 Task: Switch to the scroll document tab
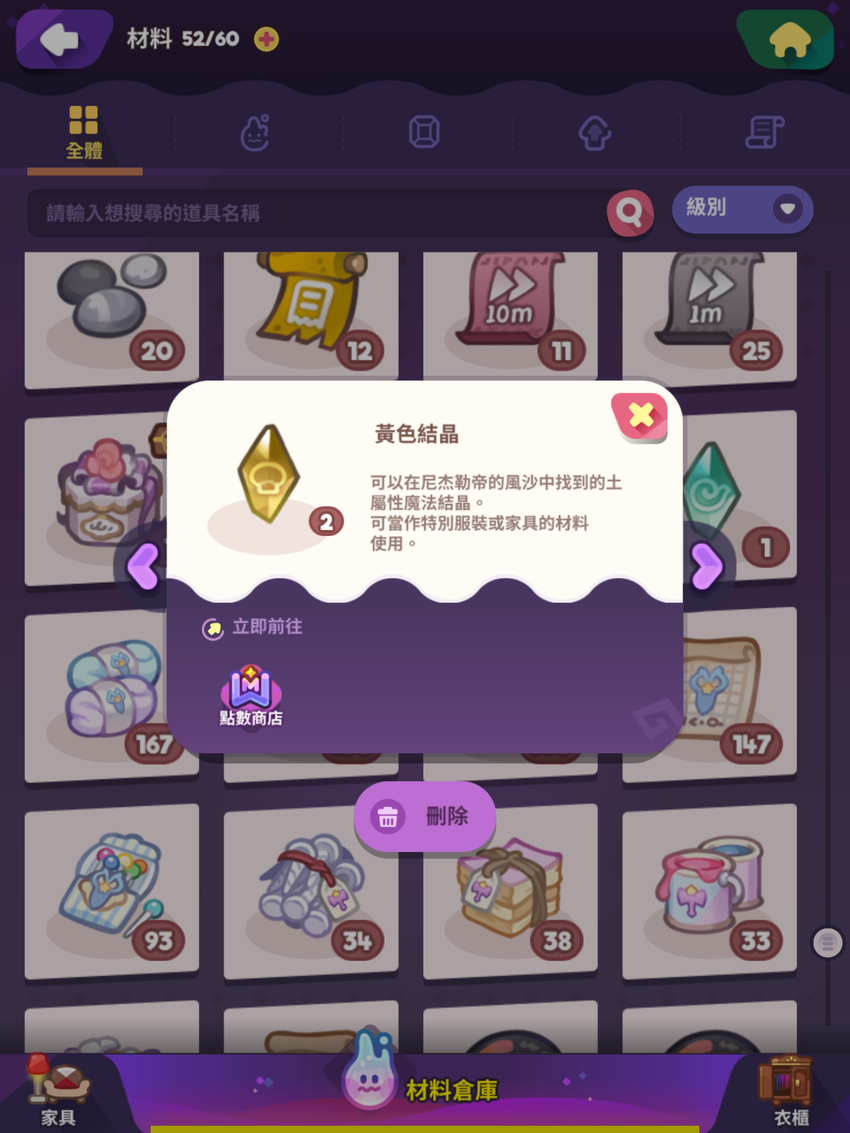coord(765,132)
